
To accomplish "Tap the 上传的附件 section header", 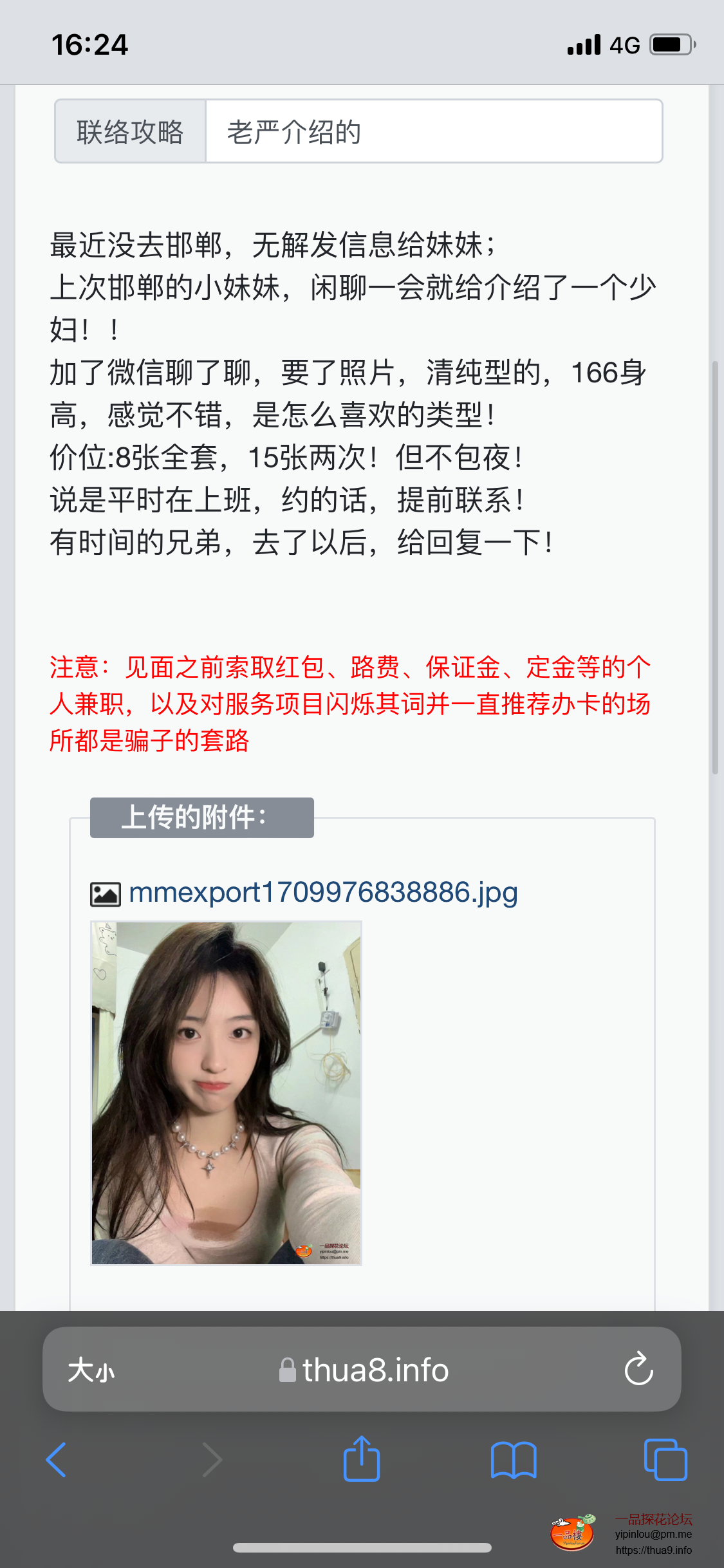I will pyautogui.click(x=200, y=817).
